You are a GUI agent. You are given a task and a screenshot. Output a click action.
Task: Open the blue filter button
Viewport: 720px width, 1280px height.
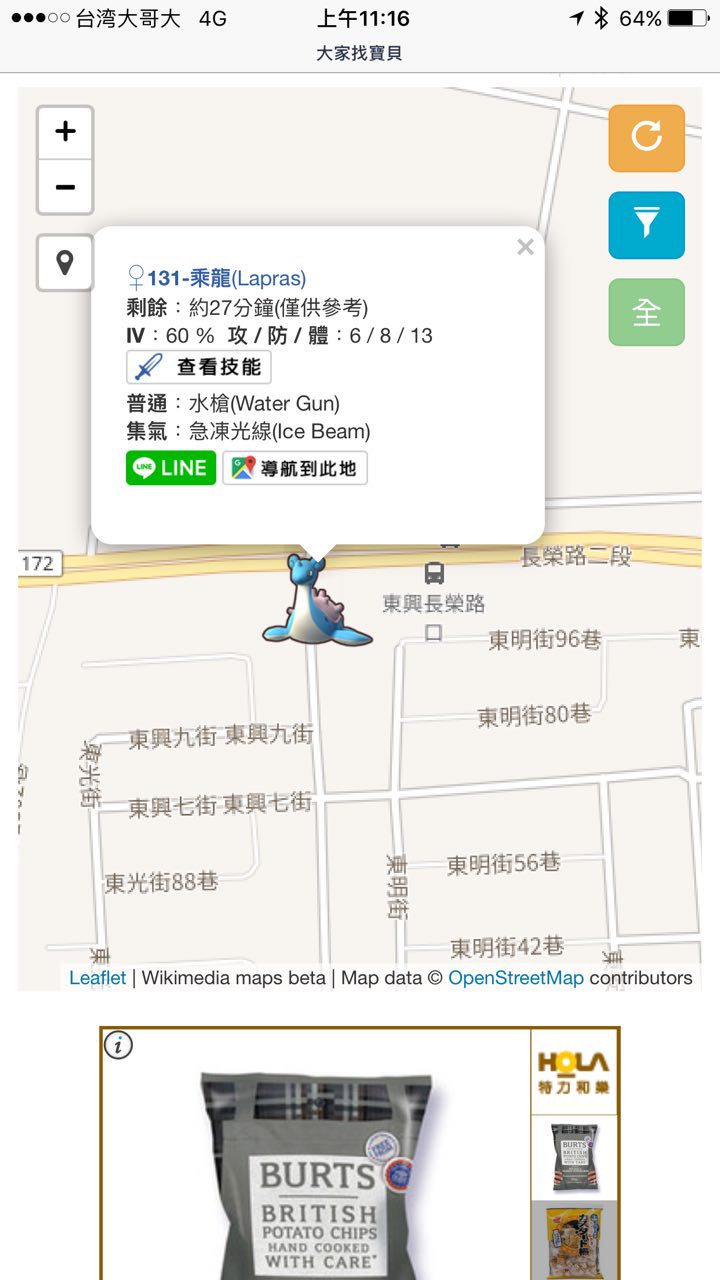click(x=646, y=225)
